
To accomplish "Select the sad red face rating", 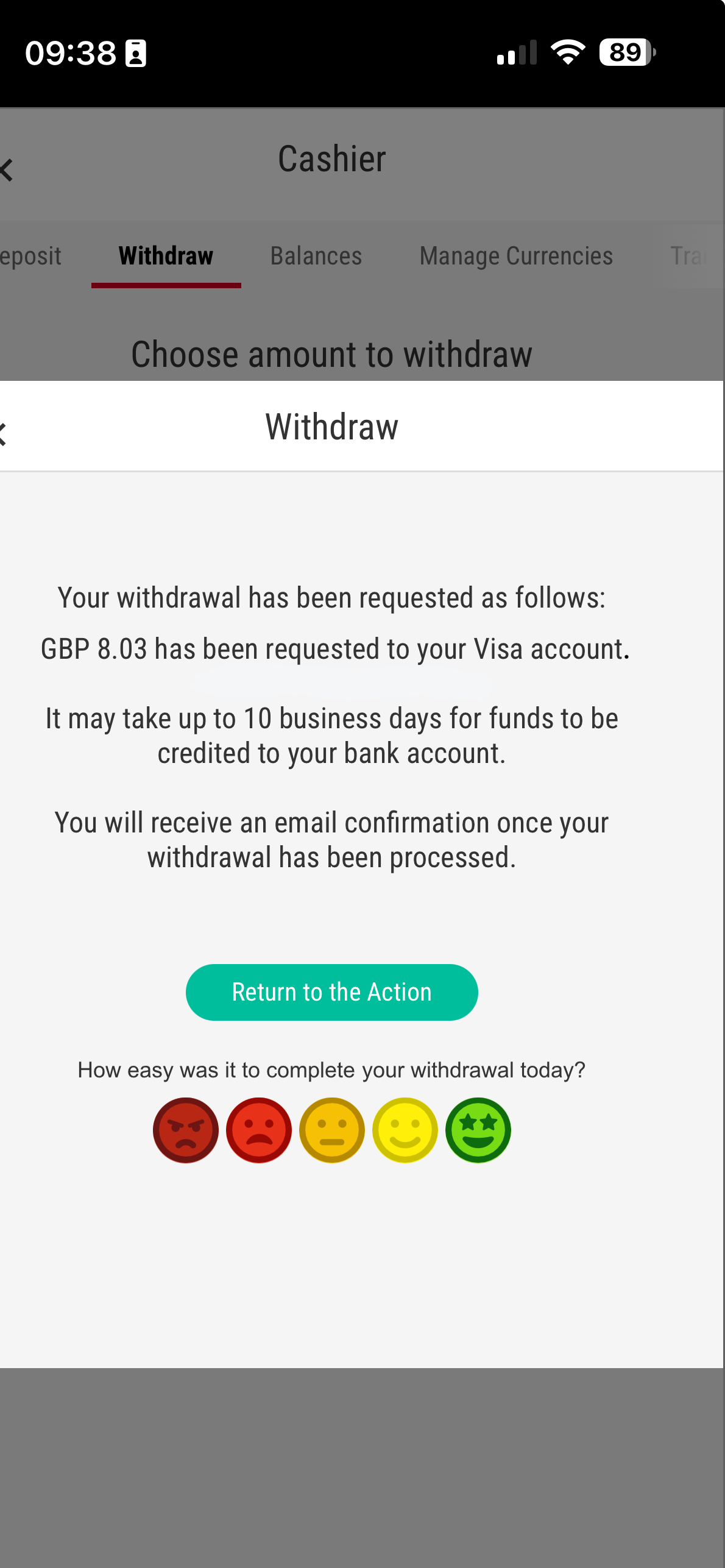I will pyautogui.click(x=258, y=1130).
